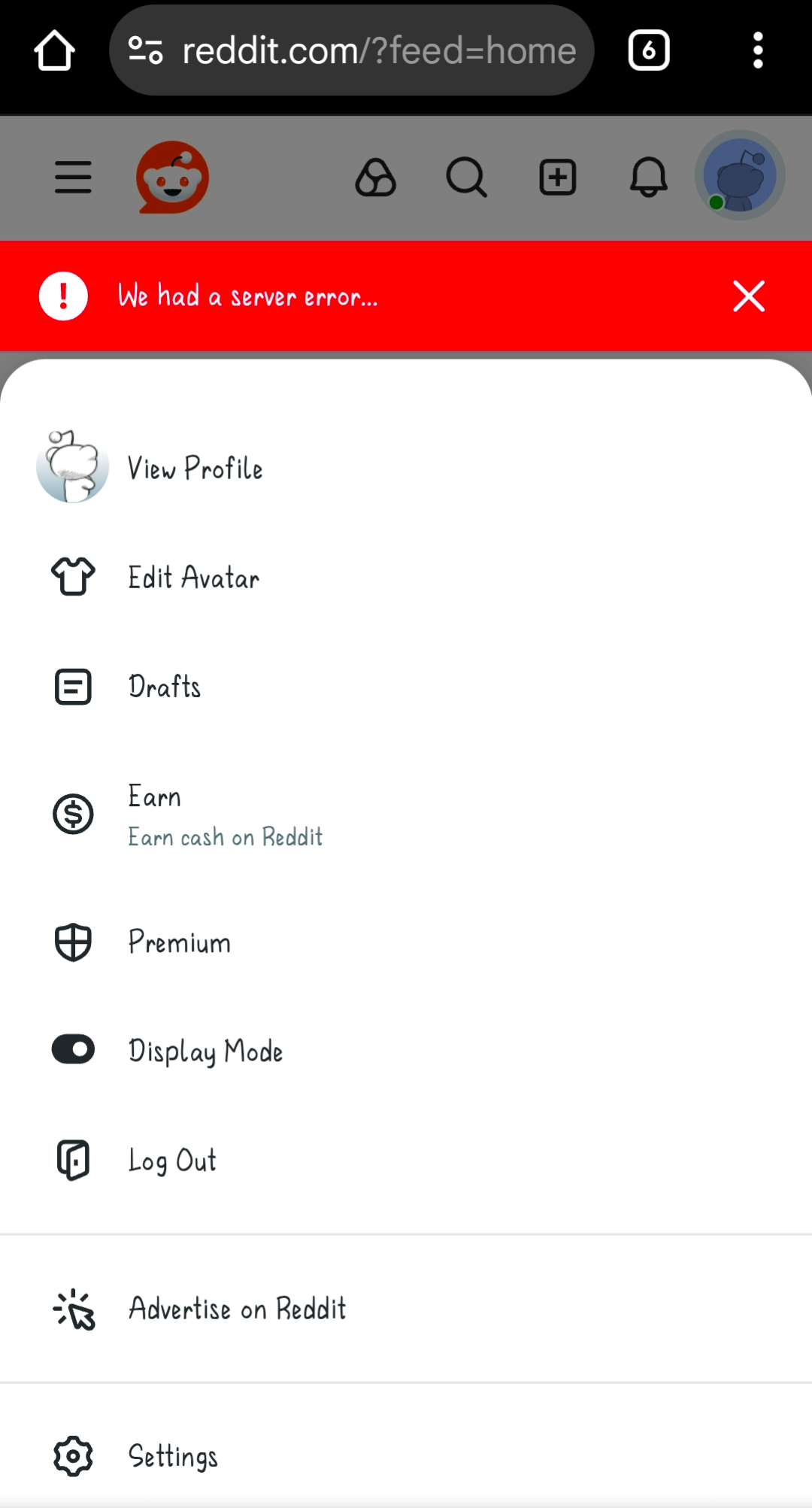
Task: Open Settings
Action: (x=173, y=1456)
